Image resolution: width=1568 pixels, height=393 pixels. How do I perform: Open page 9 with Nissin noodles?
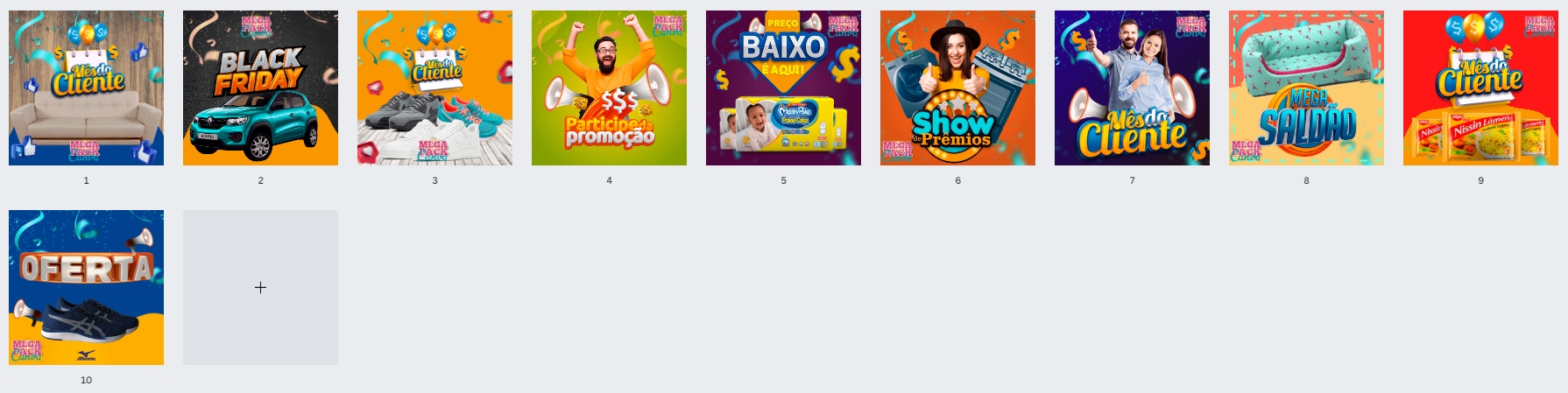(1480, 88)
